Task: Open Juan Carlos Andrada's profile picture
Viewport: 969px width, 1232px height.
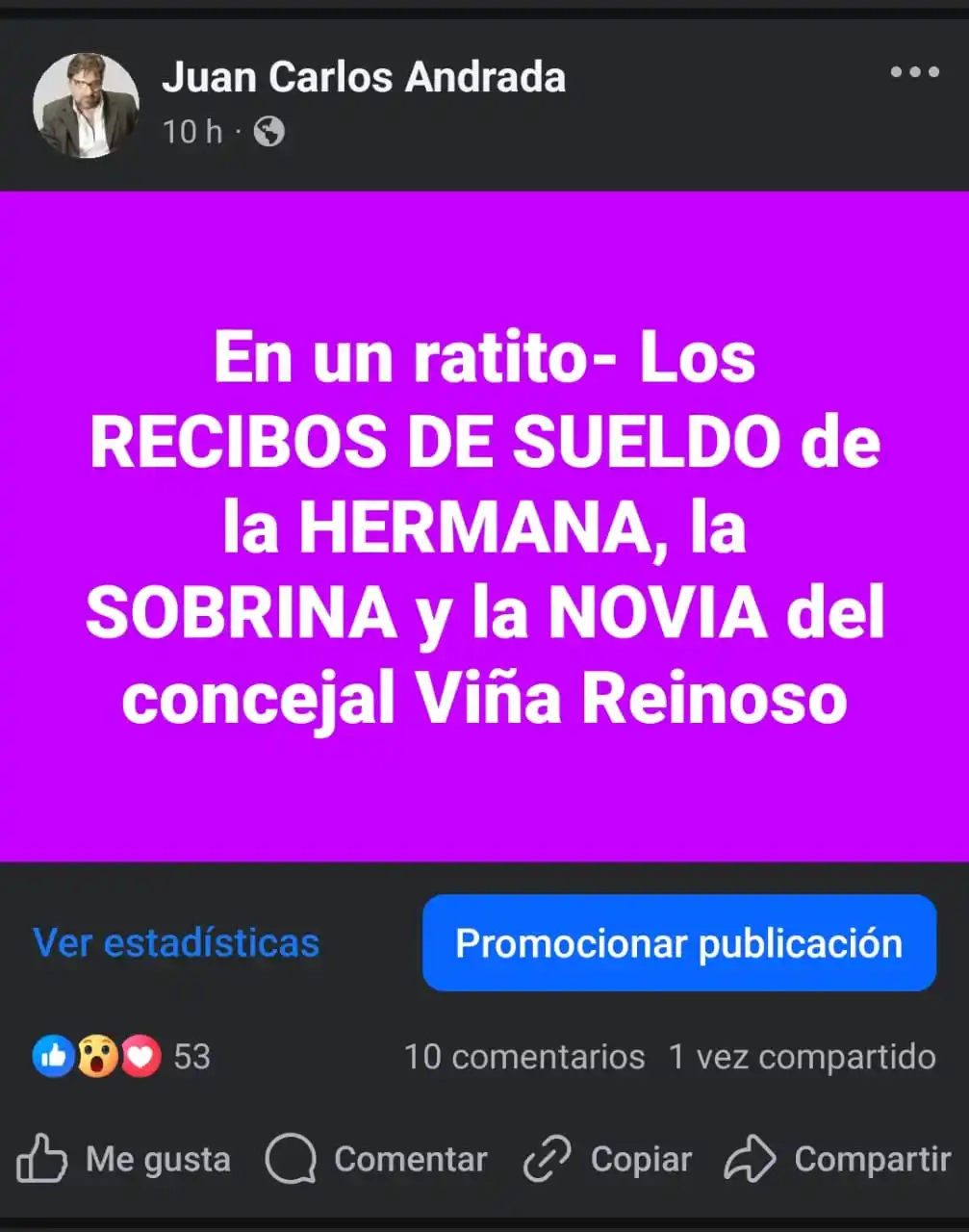Action: [x=86, y=105]
